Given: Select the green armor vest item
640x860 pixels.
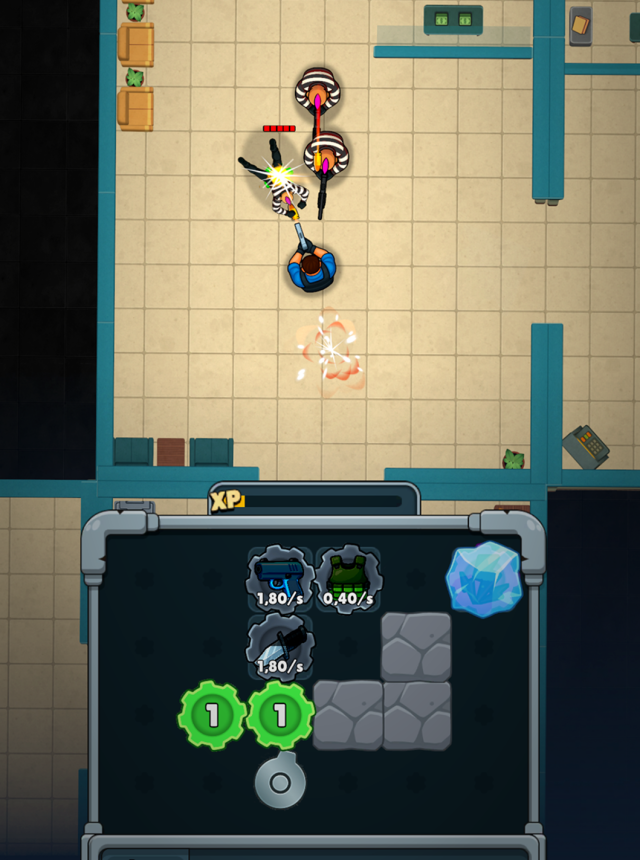Looking at the screenshot, I should click(x=348, y=580).
